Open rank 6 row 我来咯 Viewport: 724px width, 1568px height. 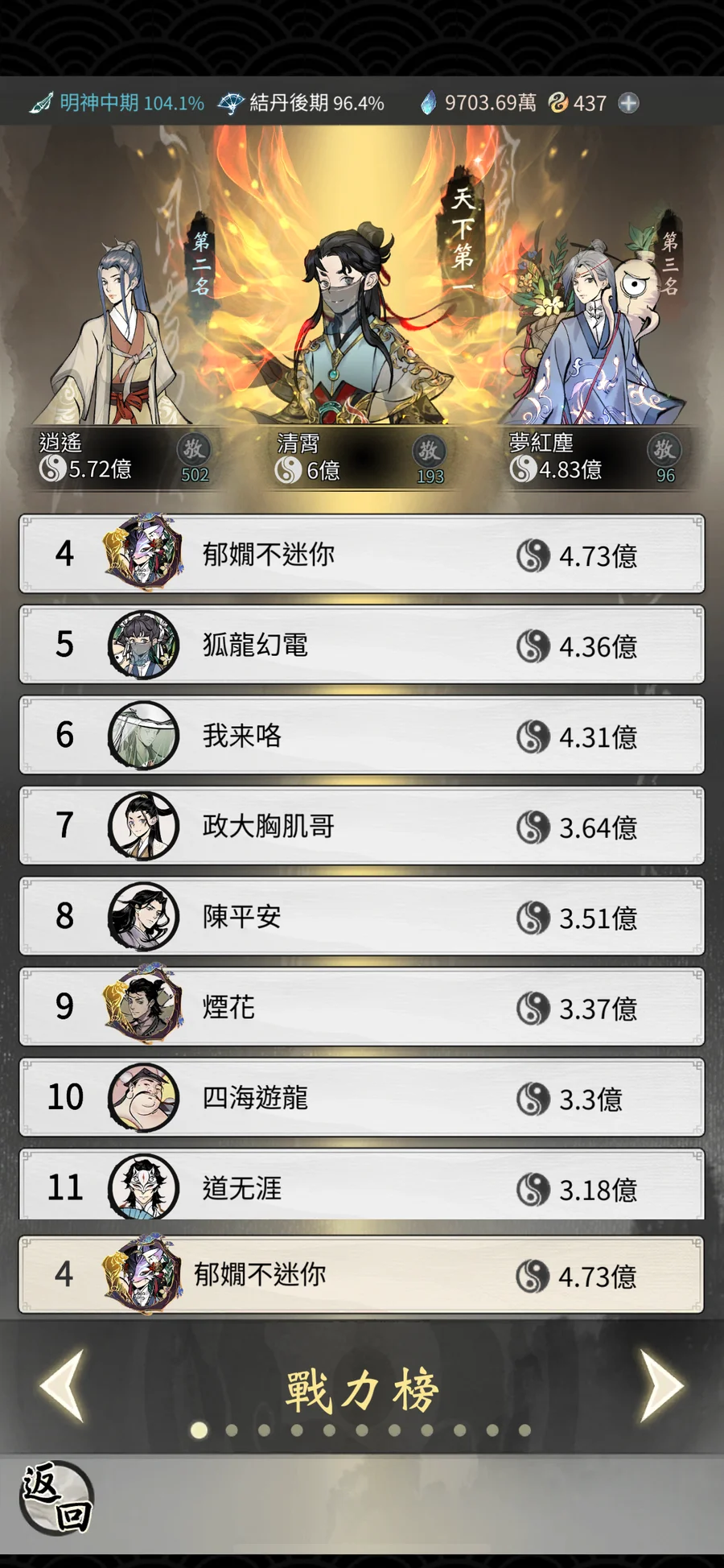362,736
